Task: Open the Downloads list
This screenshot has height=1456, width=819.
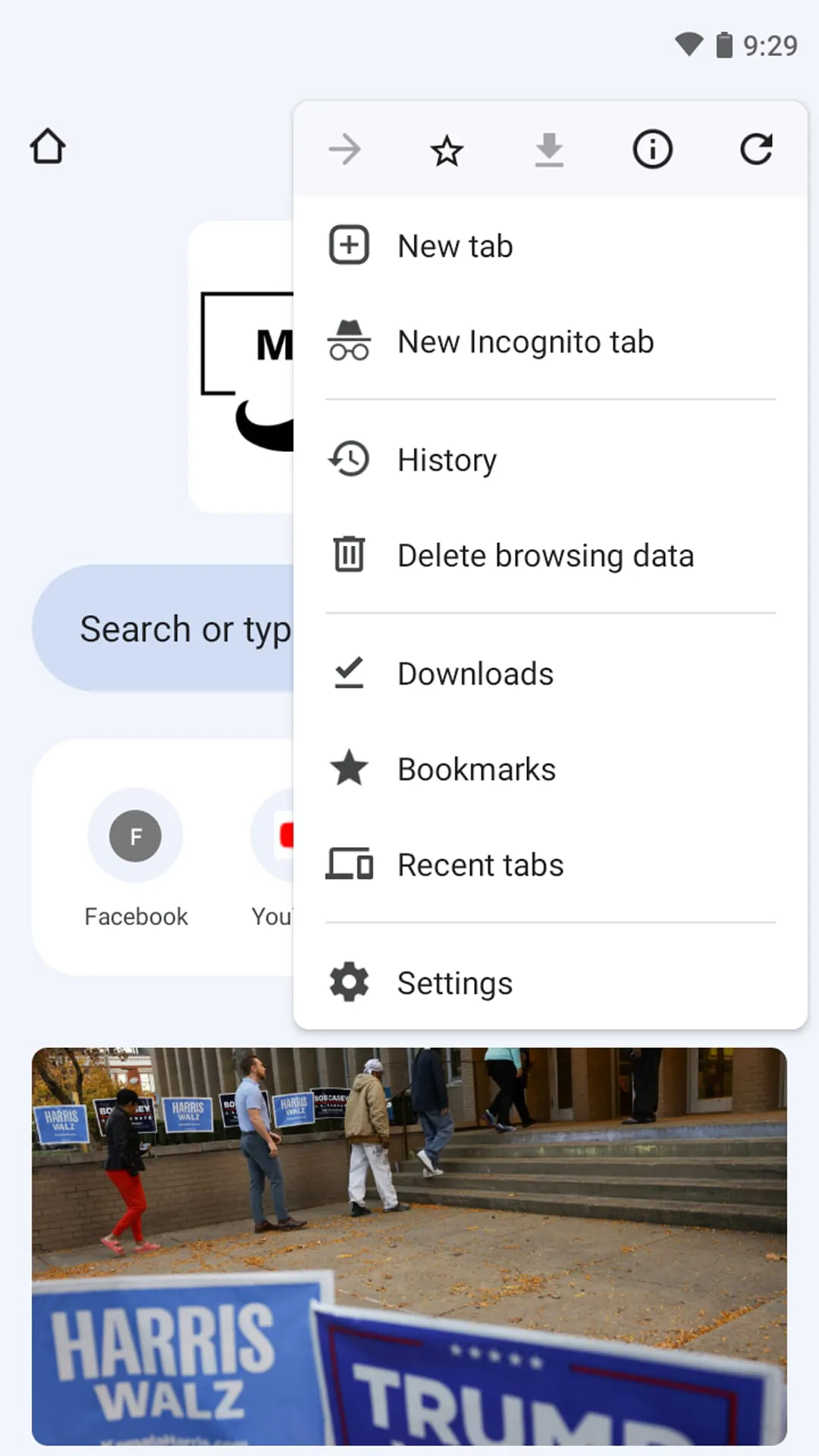Action: [x=475, y=674]
